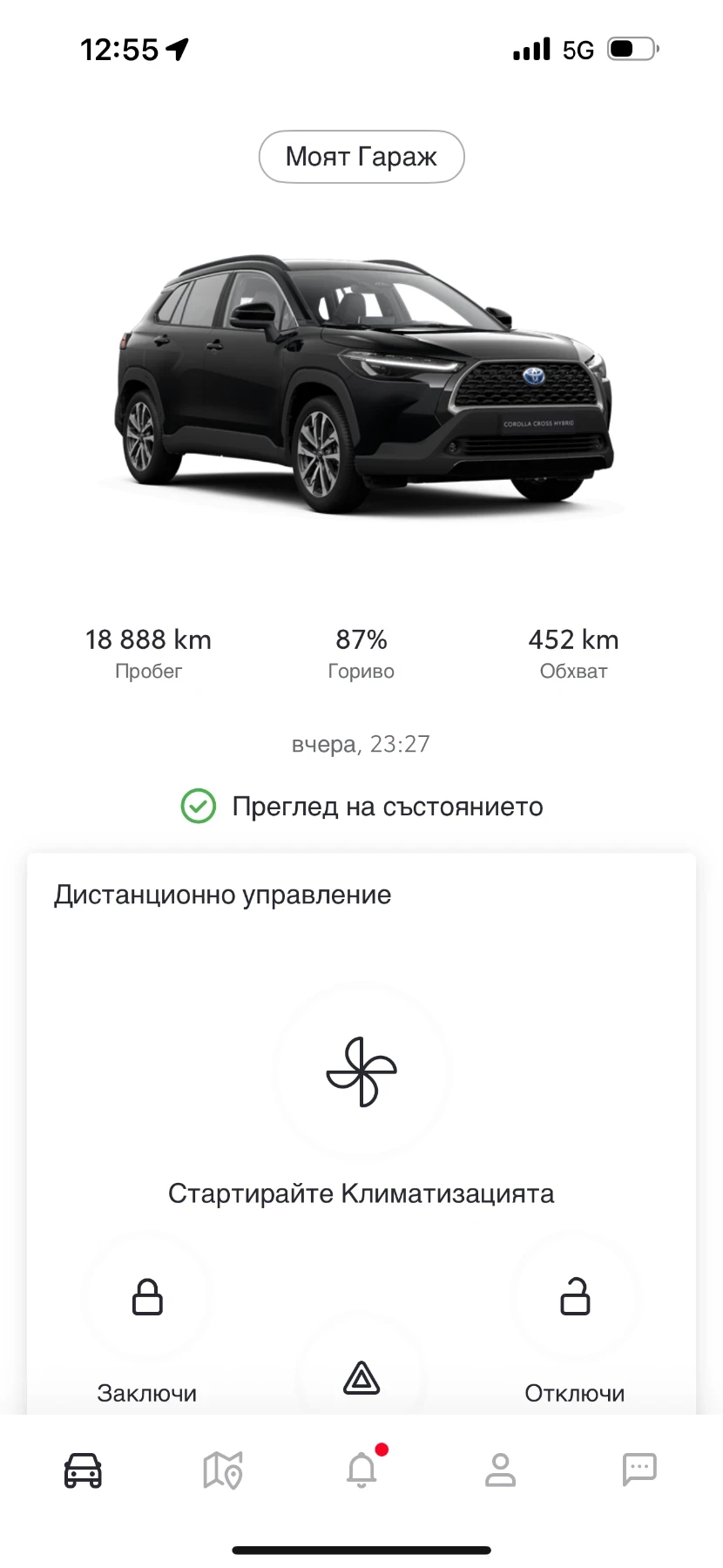The image size is (723, 1568).
Task: Open Преглед на състоянието status check
Action: pos(361,807)
